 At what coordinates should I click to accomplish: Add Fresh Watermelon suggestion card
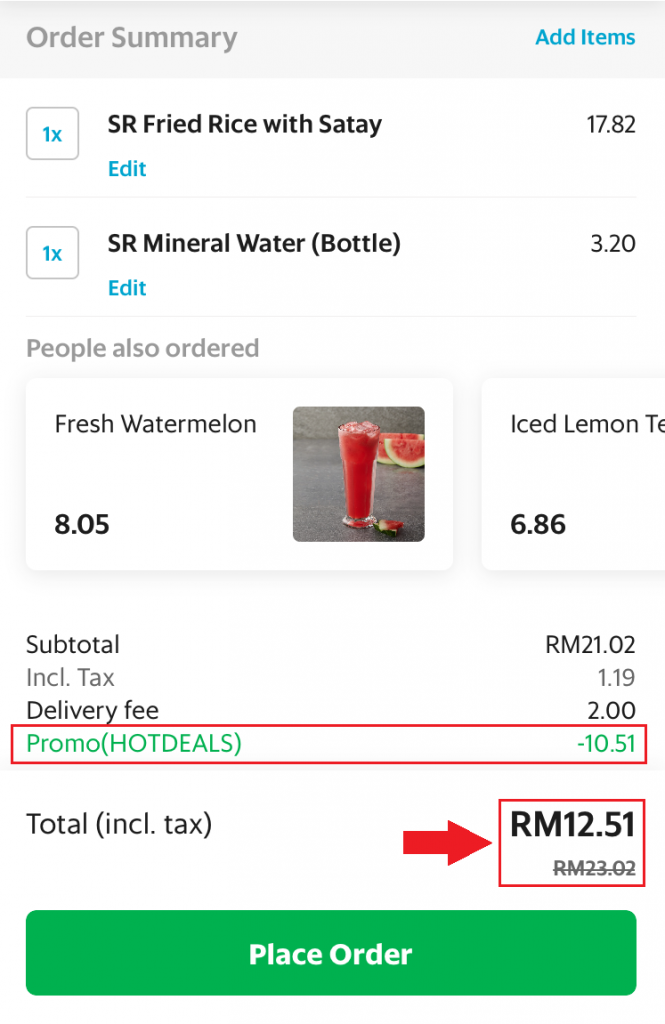pyautogui.click(x=239, y=473)
